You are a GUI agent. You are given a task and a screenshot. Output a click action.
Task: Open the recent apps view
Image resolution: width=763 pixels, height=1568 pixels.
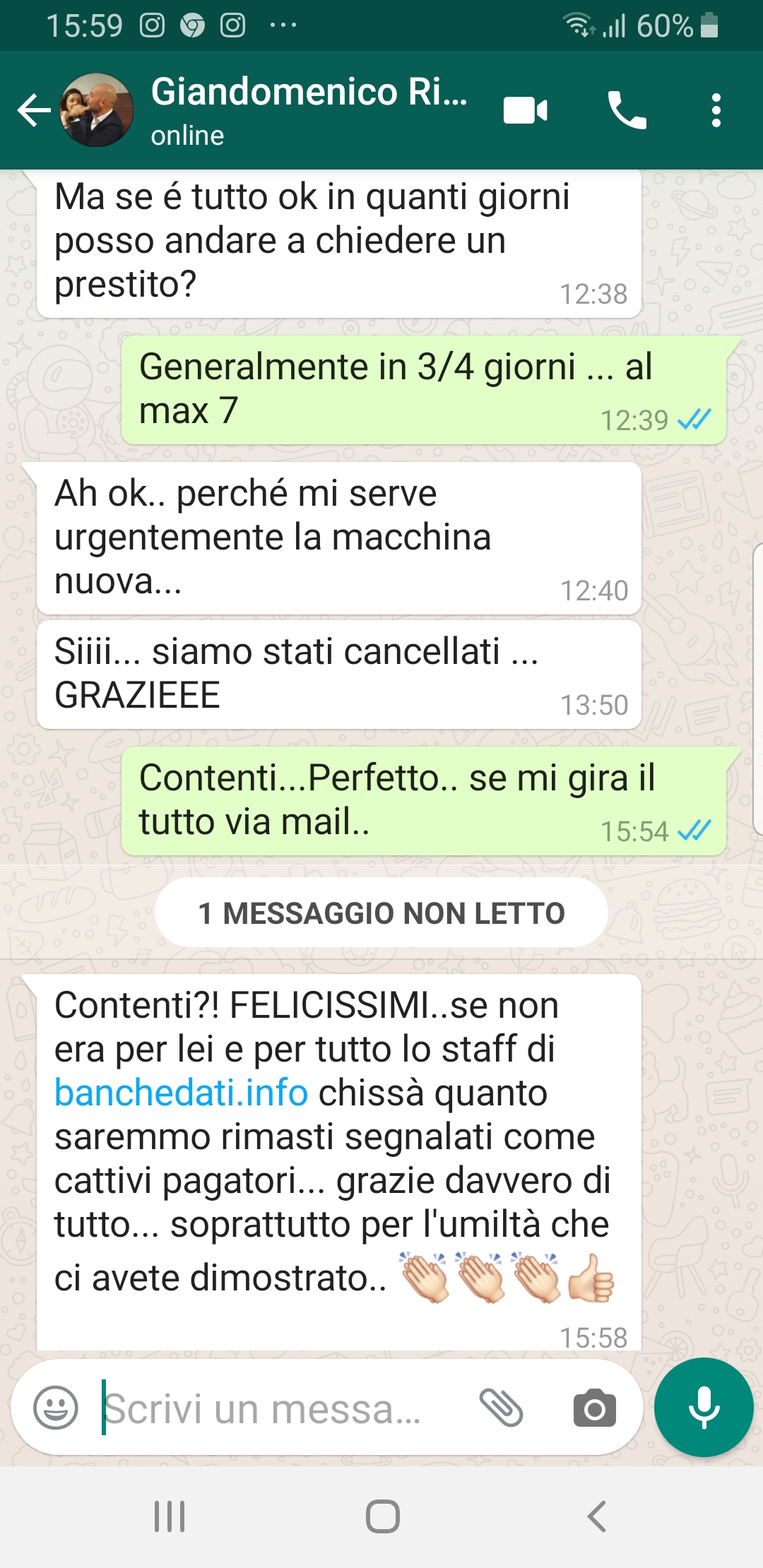[170, 1516]
